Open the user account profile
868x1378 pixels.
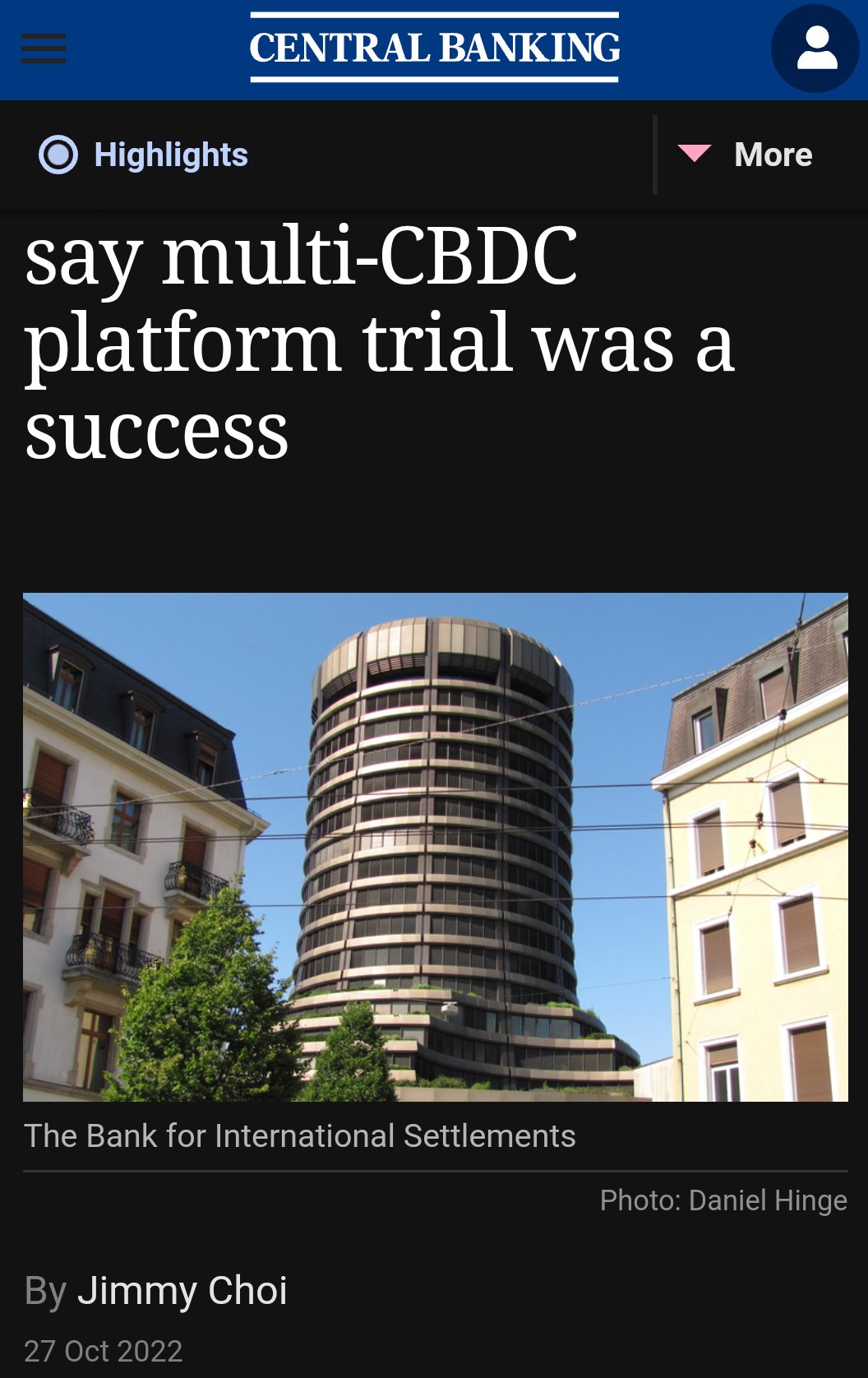click(815, 49)
